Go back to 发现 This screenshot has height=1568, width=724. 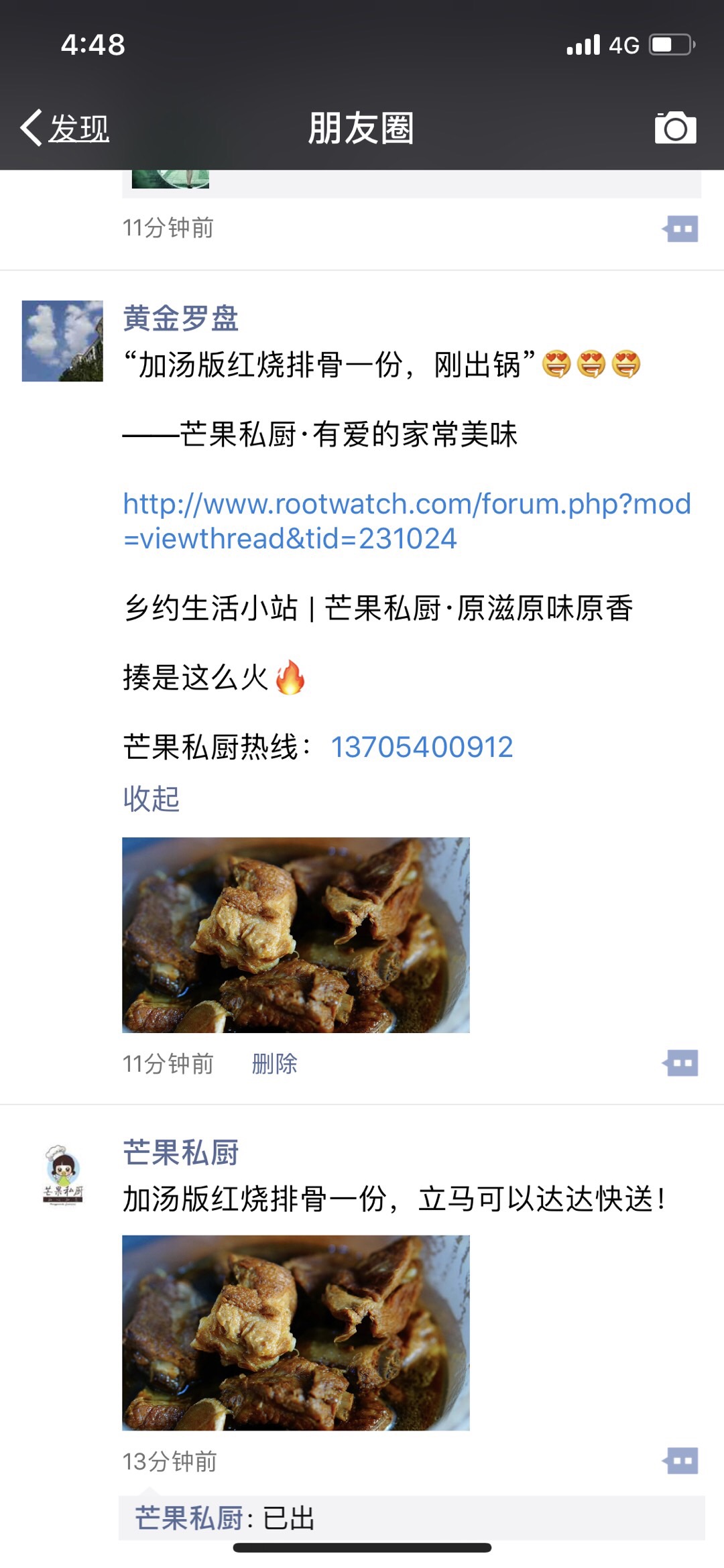(65, 128)
